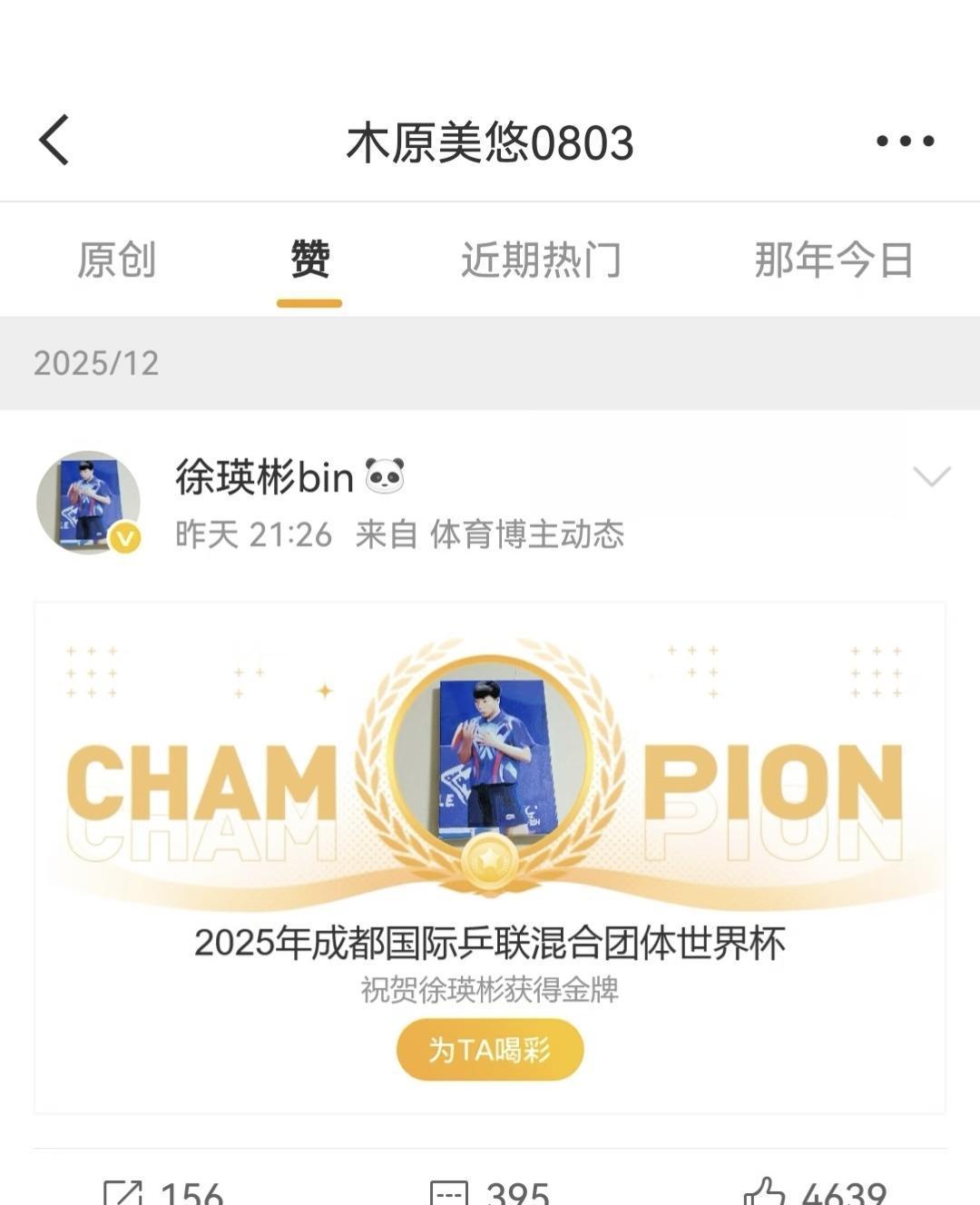
Task: Open the 体育博主动态 source link
Action: coord(527,535)
